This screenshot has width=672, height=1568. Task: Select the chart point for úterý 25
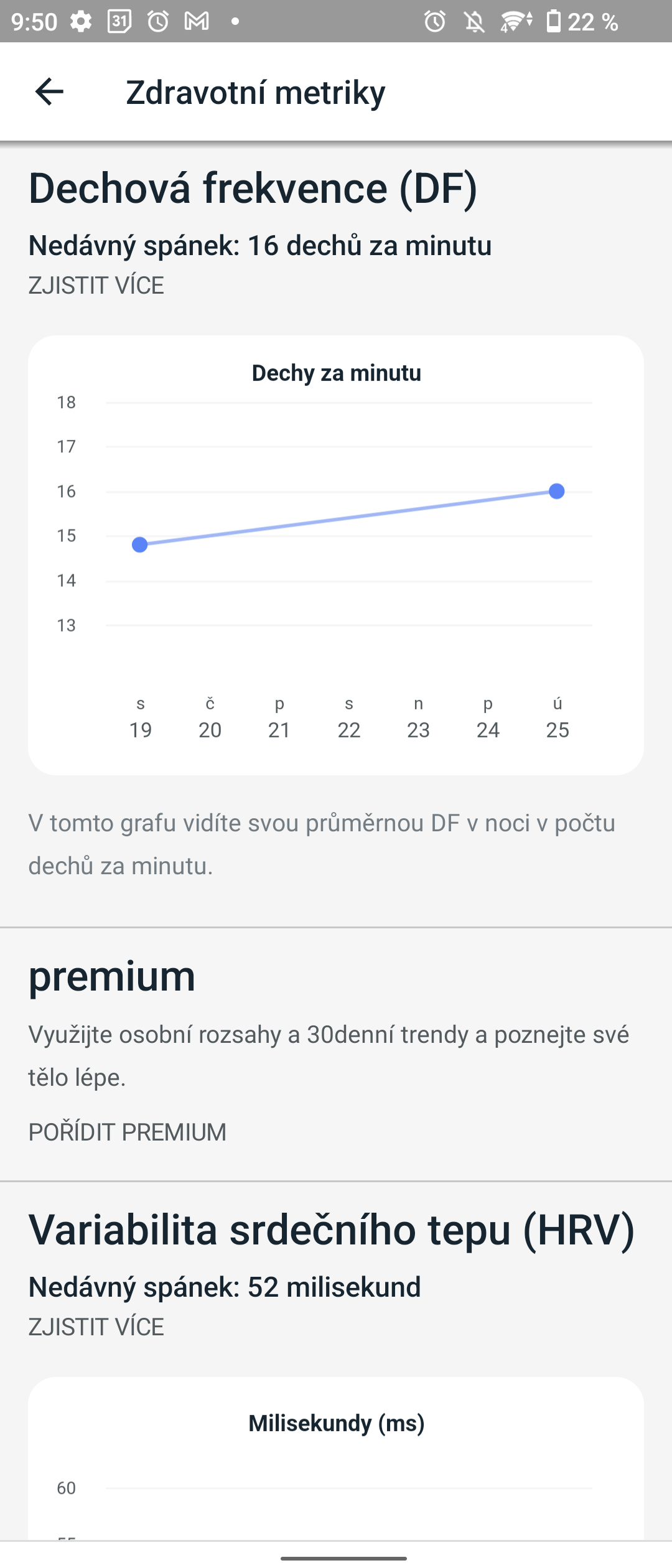coord(556,492)
